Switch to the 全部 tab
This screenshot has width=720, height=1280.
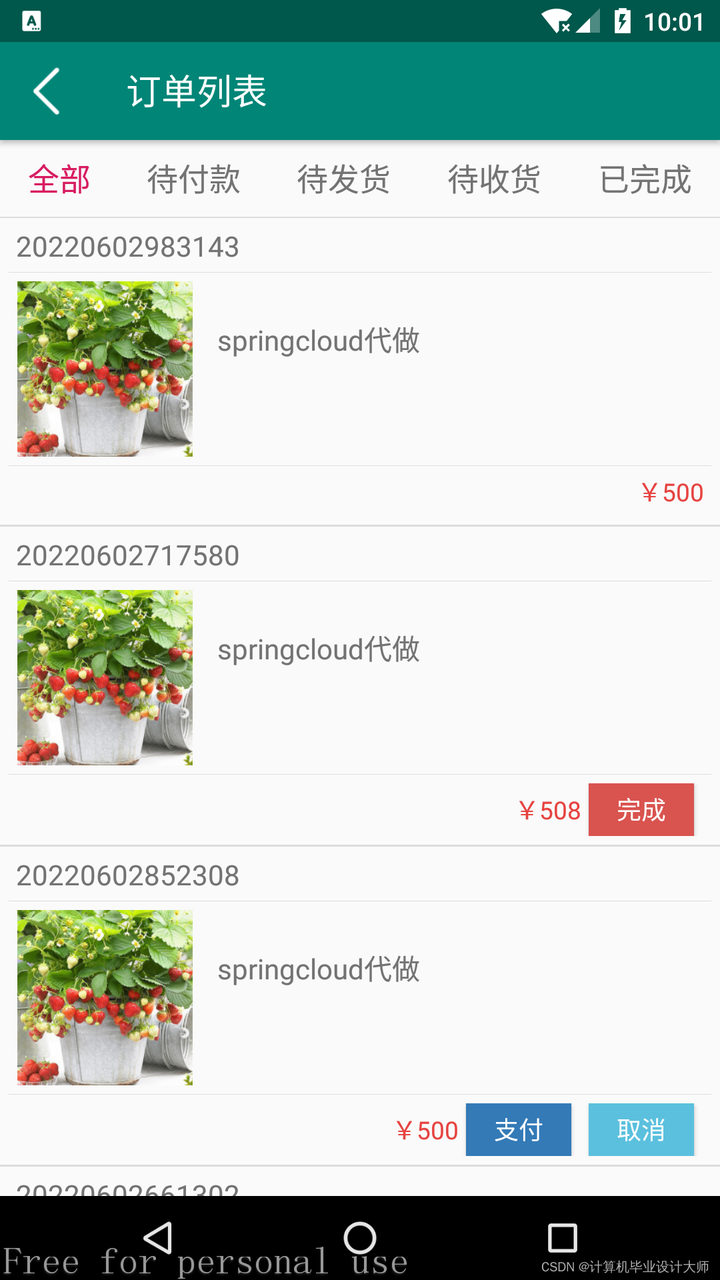60,180
